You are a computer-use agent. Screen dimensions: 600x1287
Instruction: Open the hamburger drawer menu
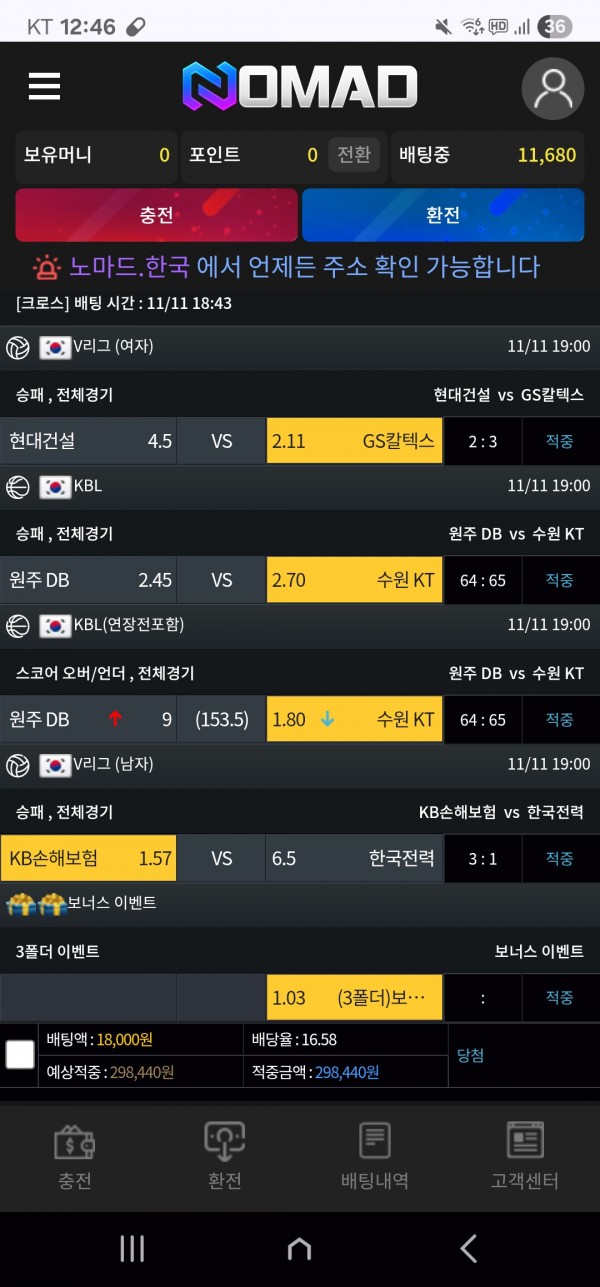tap(44, 87)
